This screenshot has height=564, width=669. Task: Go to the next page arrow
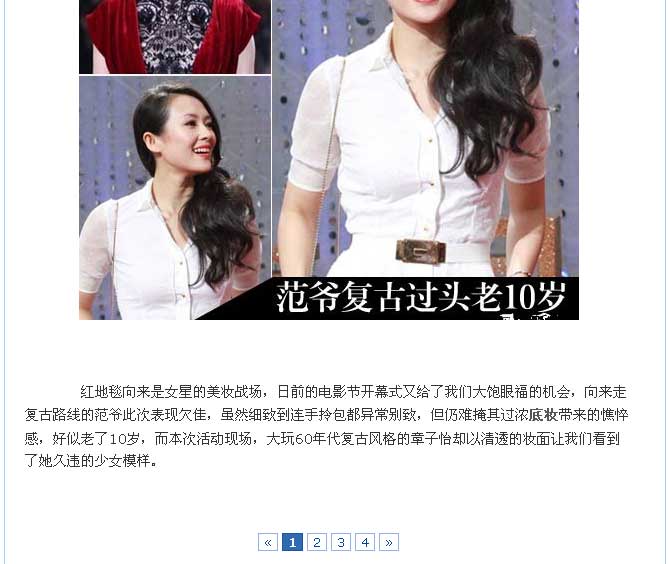click(389, 542)
